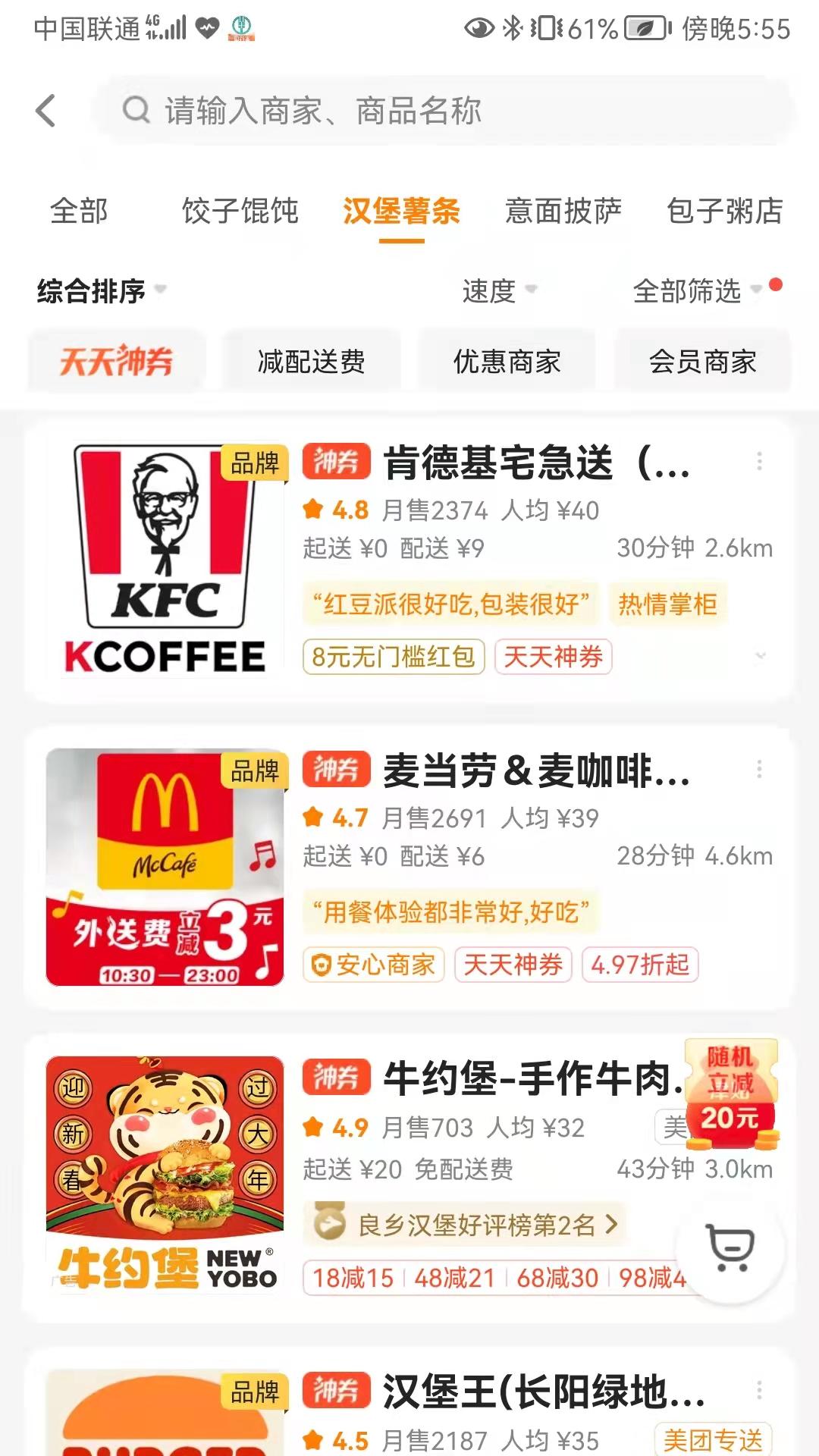Click the search input field at the top
819x1456 pixels.
click(379, 110)
